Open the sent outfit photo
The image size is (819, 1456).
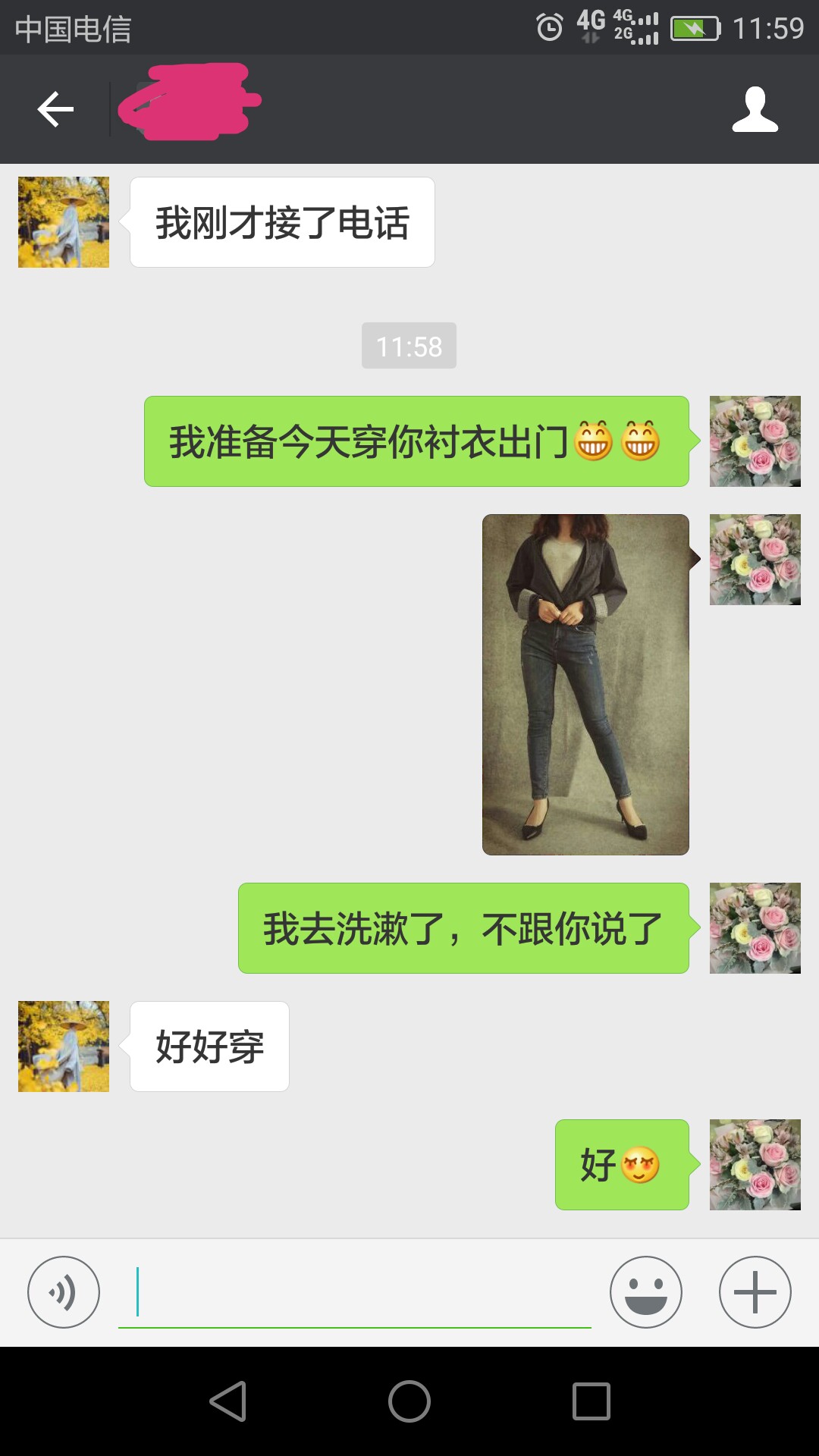[x=585, y=685]
